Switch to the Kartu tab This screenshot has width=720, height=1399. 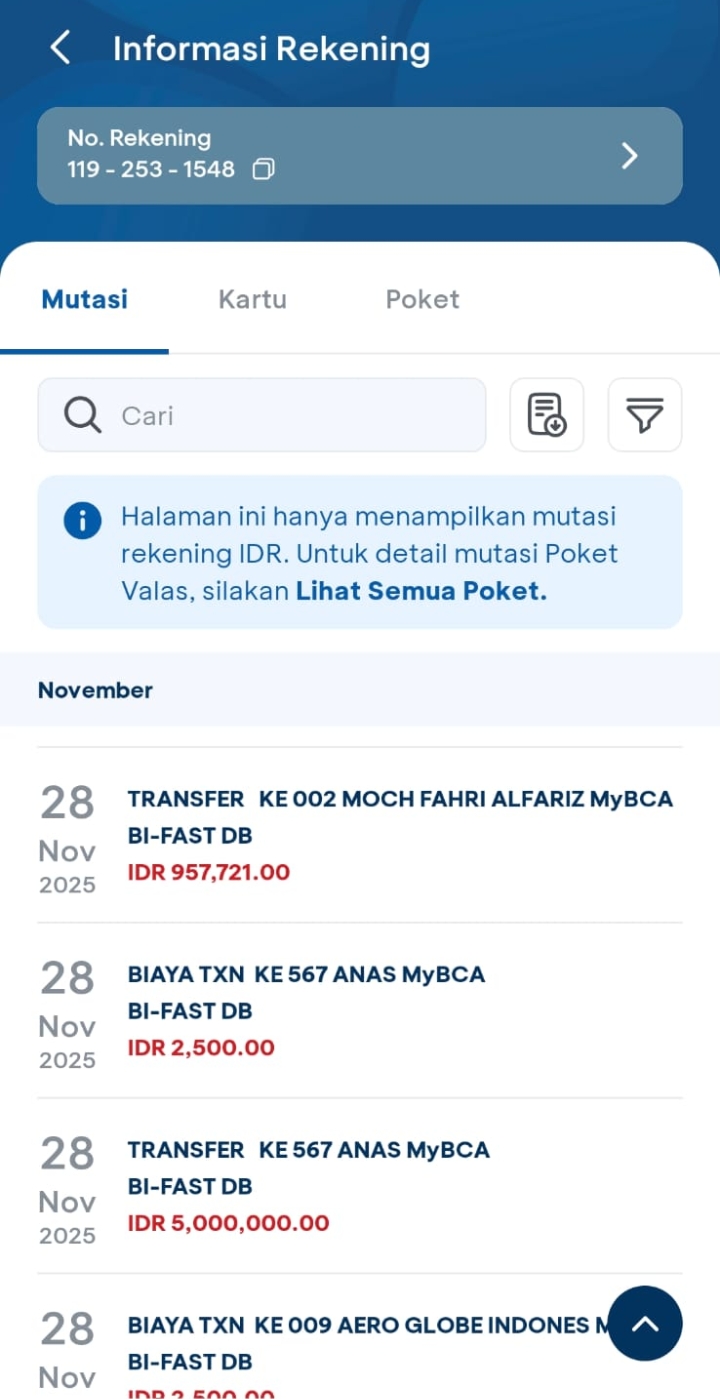252,298
